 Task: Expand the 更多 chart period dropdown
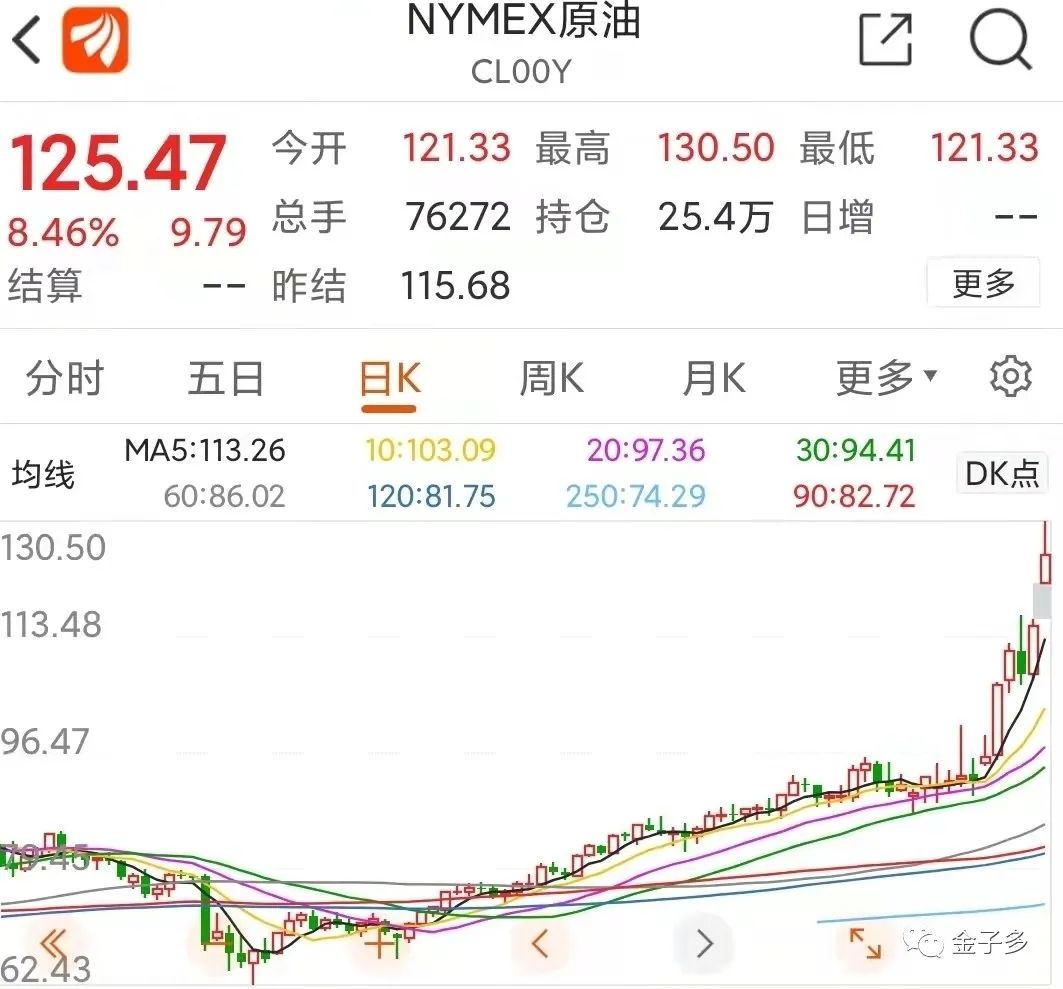(886, 378)
